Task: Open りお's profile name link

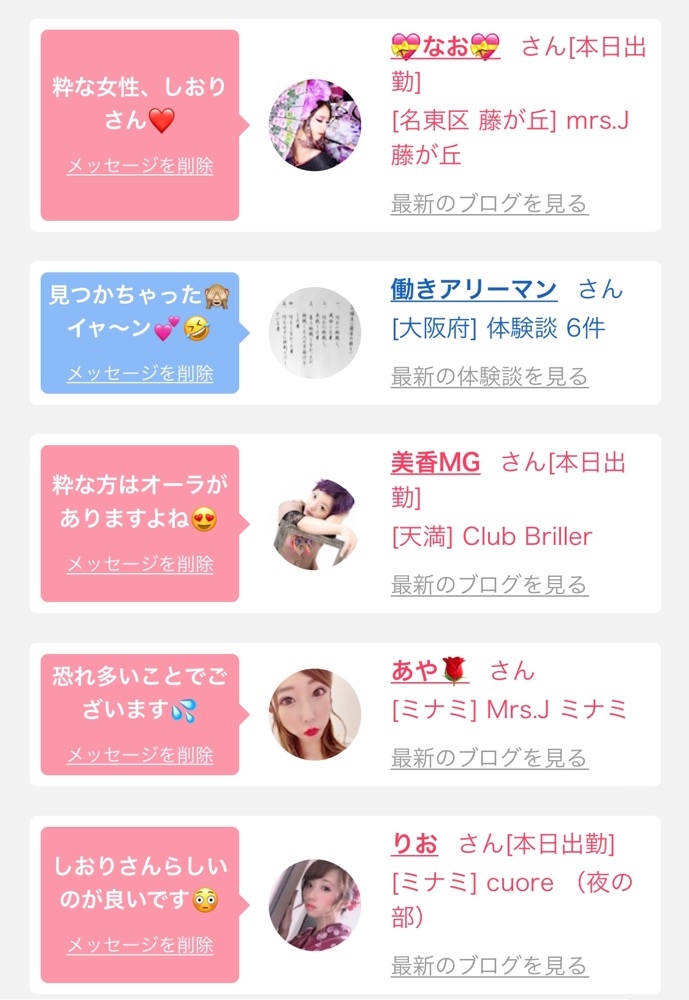Action: [x=415, y=844]
